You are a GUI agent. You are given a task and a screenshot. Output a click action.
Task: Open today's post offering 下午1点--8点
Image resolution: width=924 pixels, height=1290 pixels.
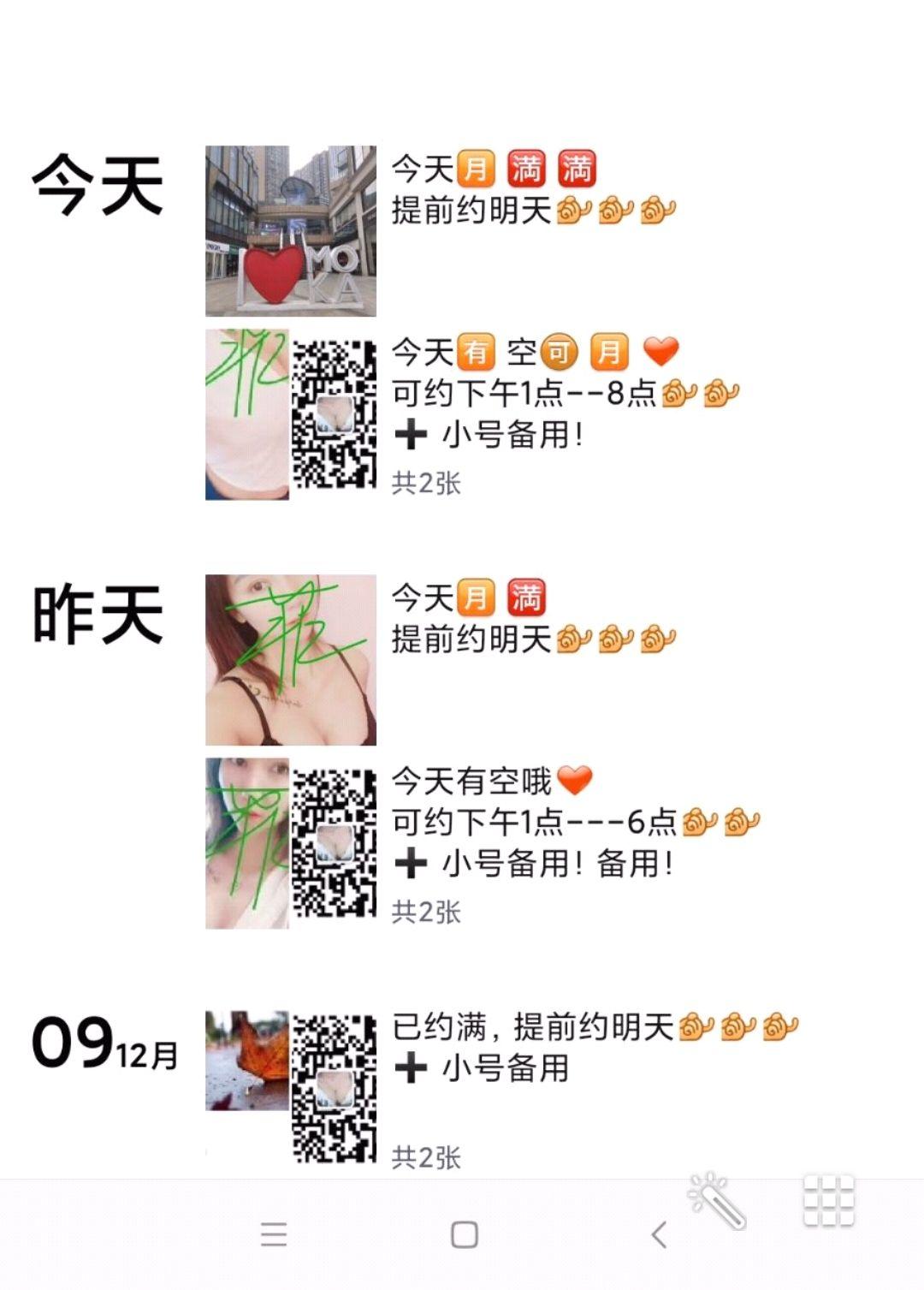(291, 414)
